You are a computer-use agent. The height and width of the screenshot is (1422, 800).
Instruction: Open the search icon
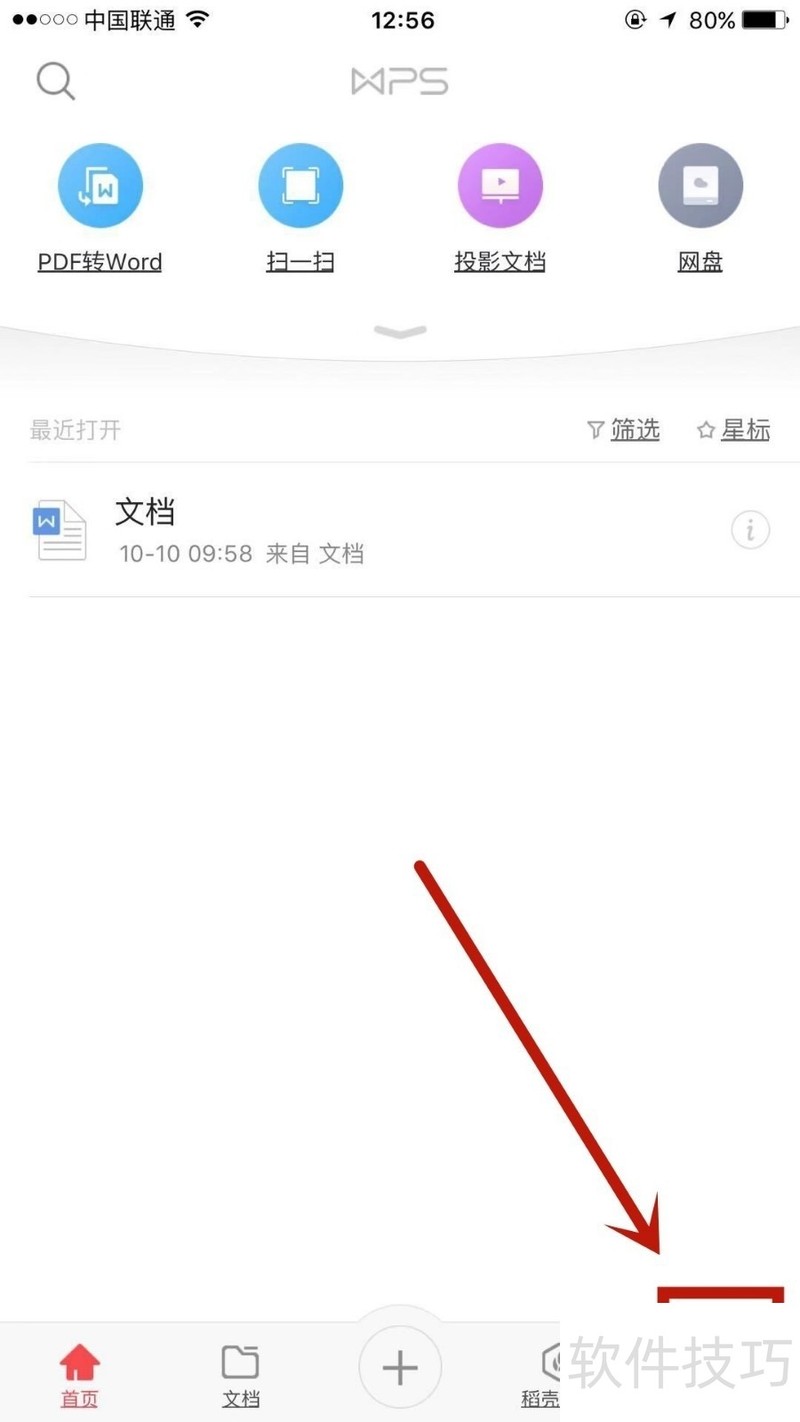click(x=56, y=81)
